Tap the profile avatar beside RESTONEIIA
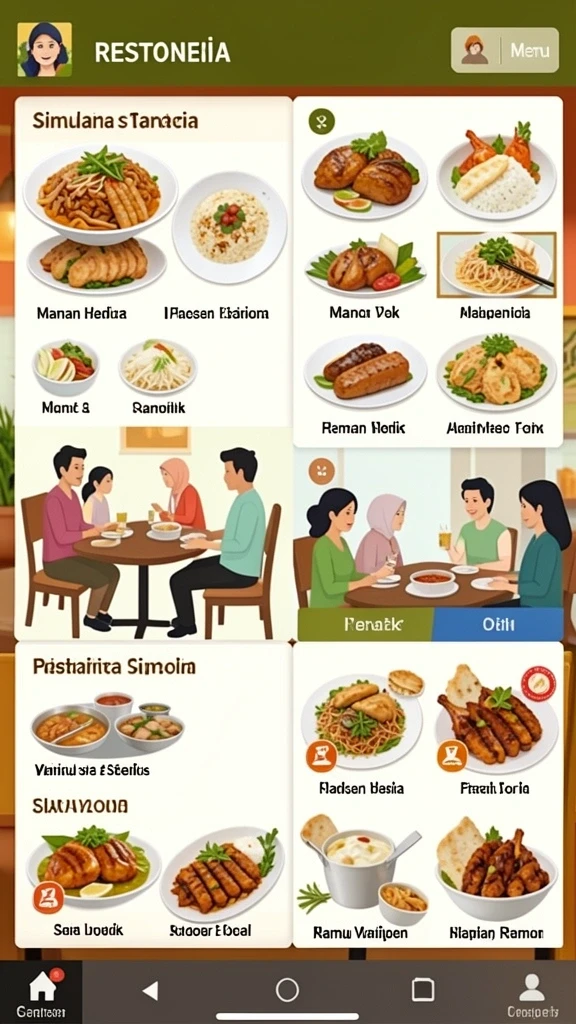Screen dimensions: 576x1024 click(x=44, y=50)
